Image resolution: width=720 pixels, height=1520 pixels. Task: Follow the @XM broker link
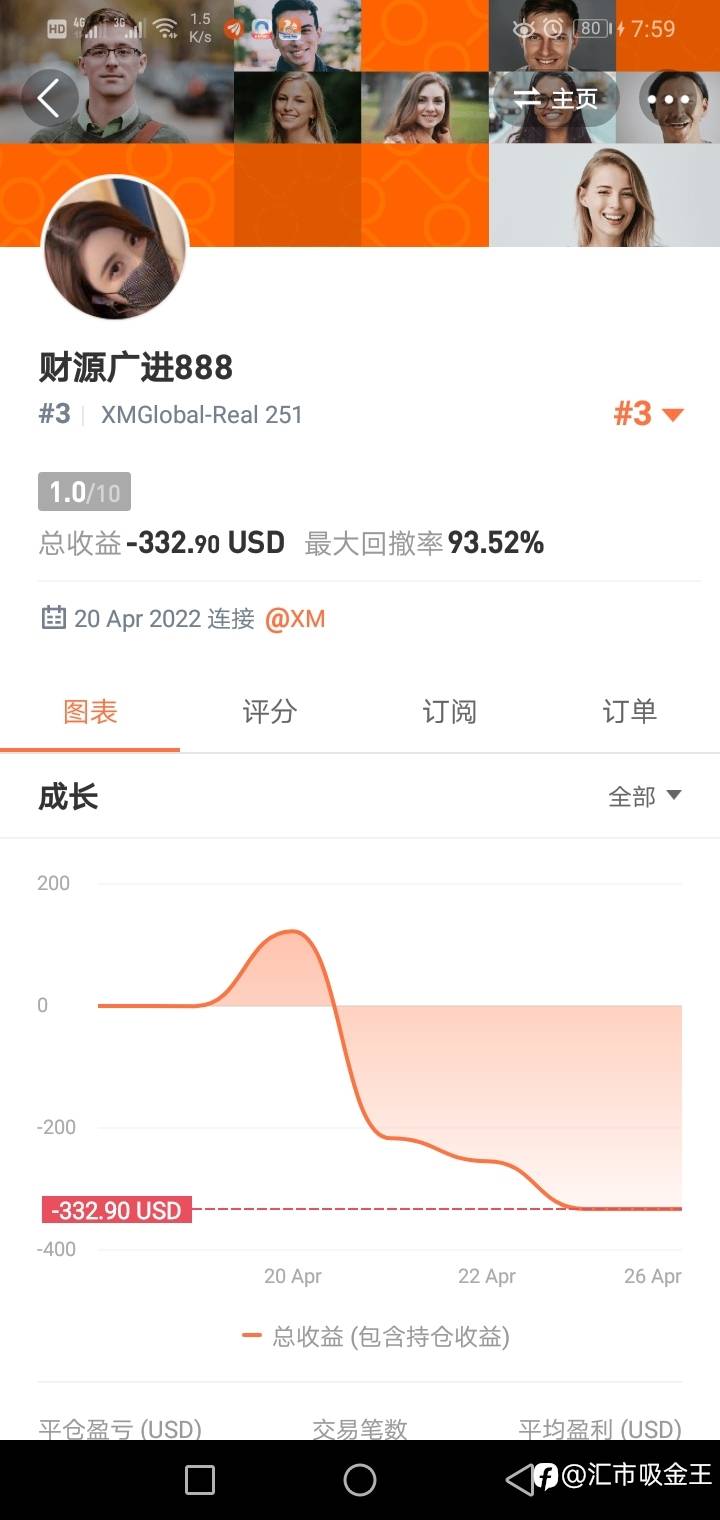(296, 618)
